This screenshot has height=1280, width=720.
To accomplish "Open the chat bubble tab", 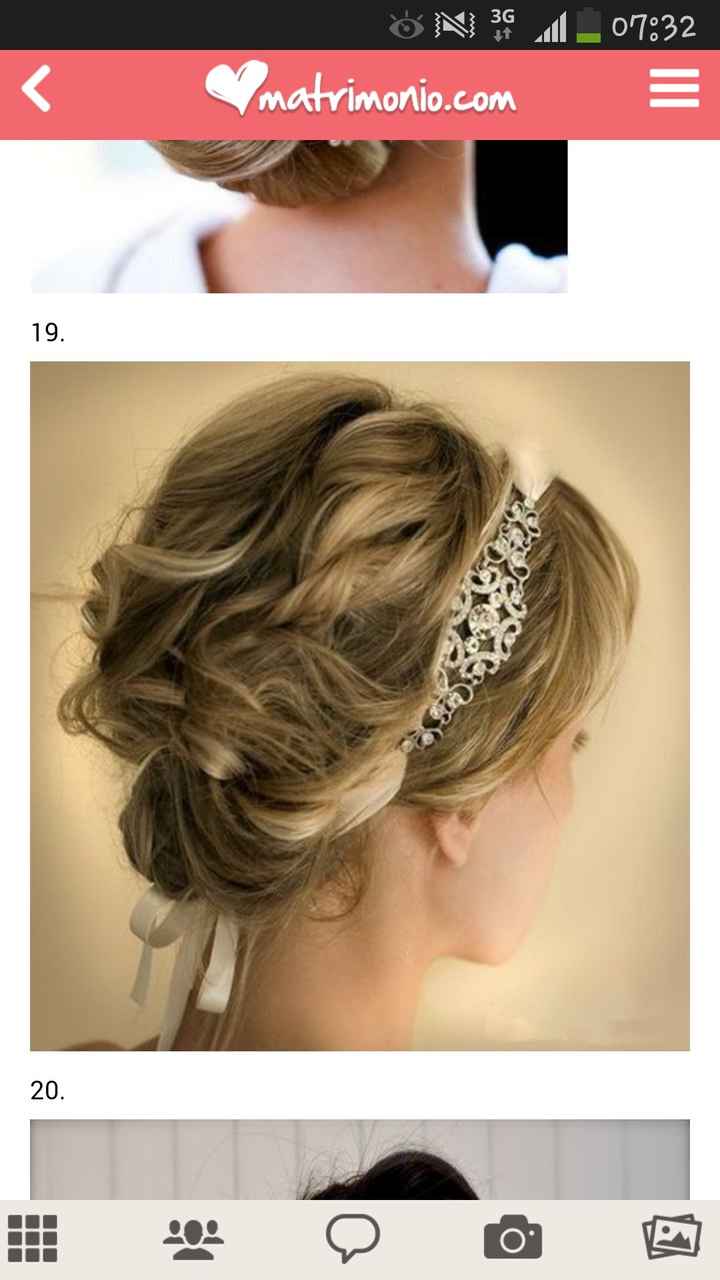I will pyautogui.click(x=353, y=1238).
